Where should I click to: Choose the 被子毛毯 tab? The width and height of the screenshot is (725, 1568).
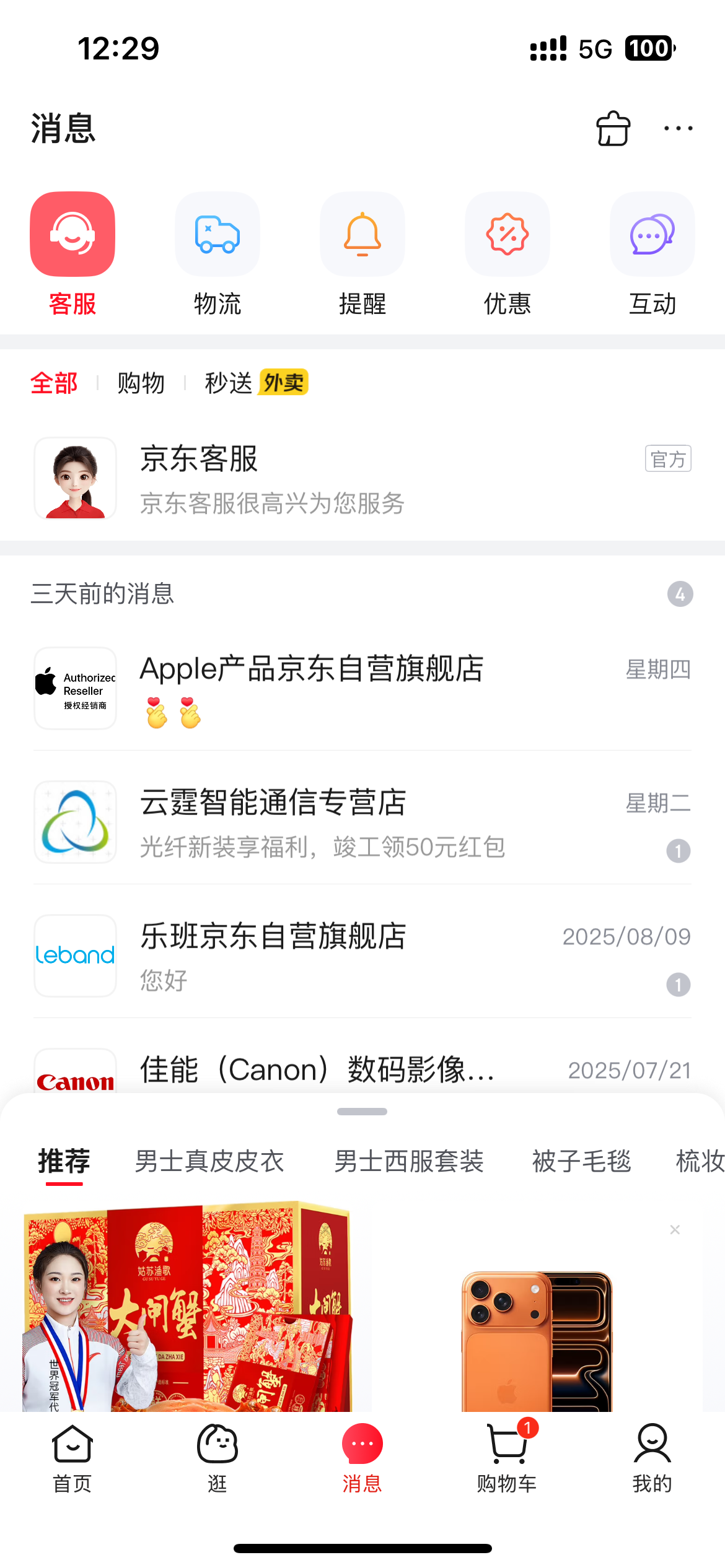click(582, 1161)
